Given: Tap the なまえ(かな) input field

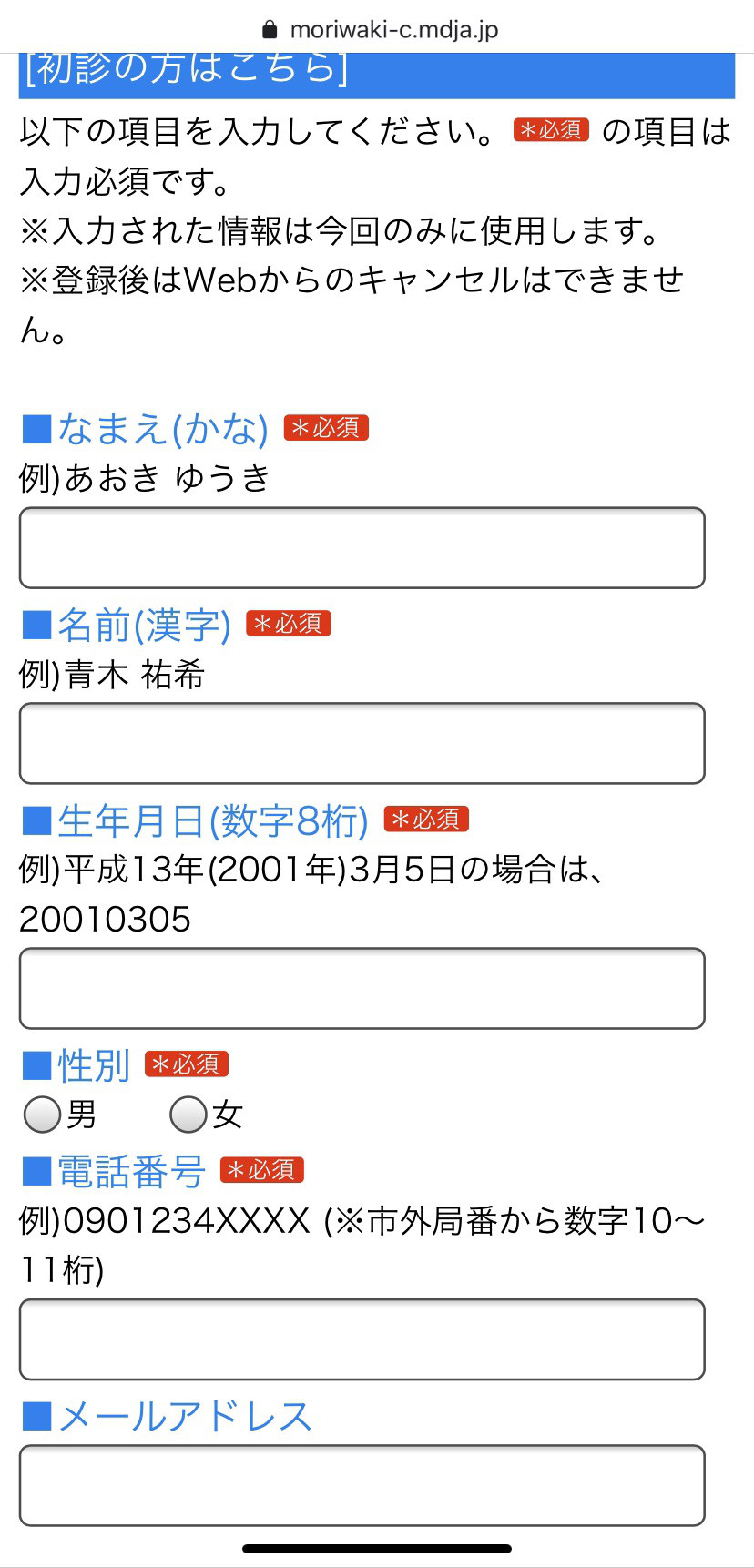Looking at the screenshot, I should coord(362,548).
